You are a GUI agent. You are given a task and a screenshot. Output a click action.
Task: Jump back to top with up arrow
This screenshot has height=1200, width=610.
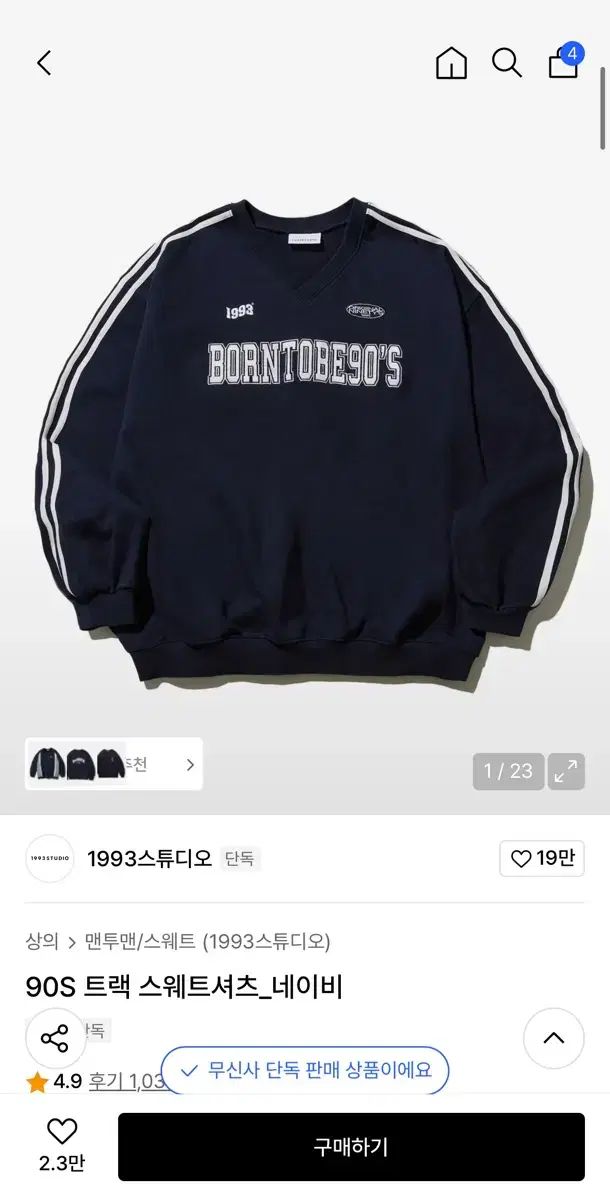(553, 1038)
